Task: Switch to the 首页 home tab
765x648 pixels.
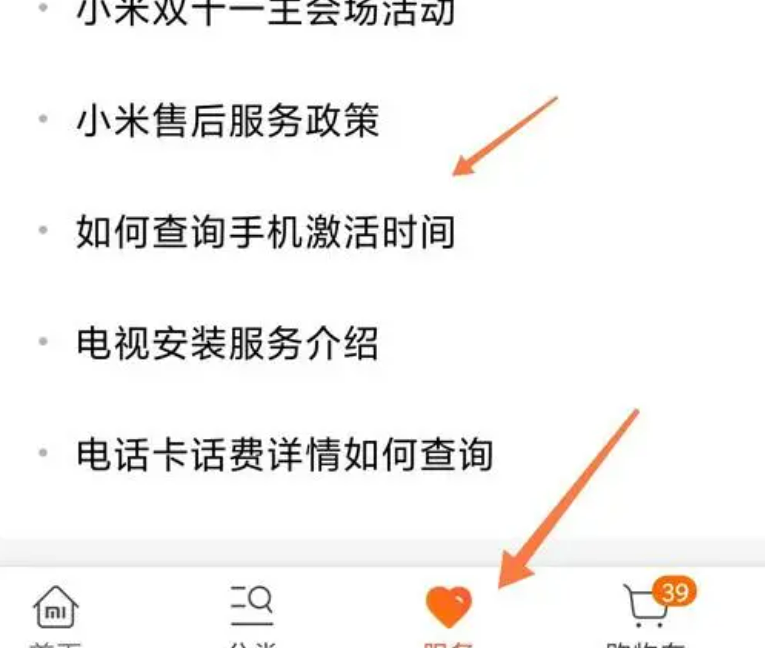Action: [55, 612]
